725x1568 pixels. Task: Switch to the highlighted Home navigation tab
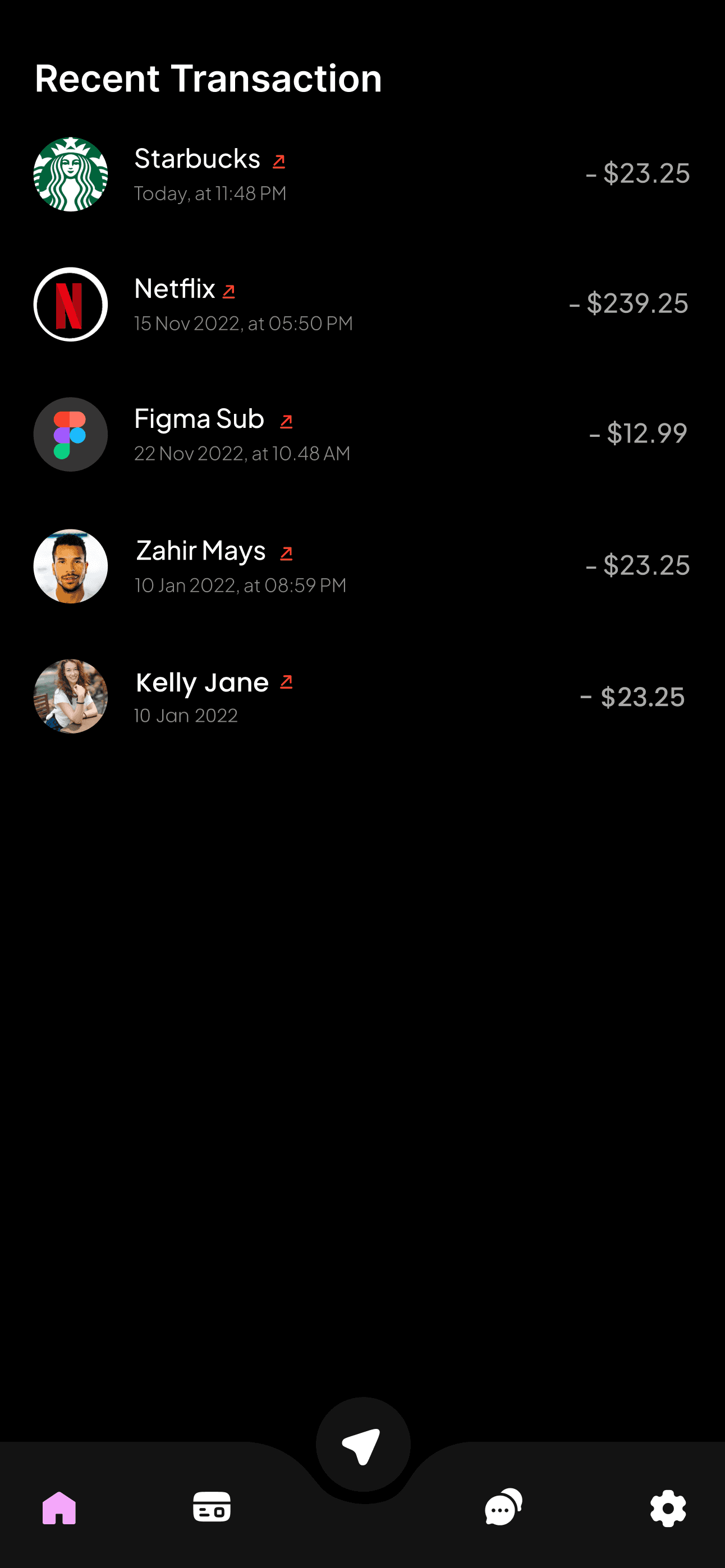tap(59, 1509)
